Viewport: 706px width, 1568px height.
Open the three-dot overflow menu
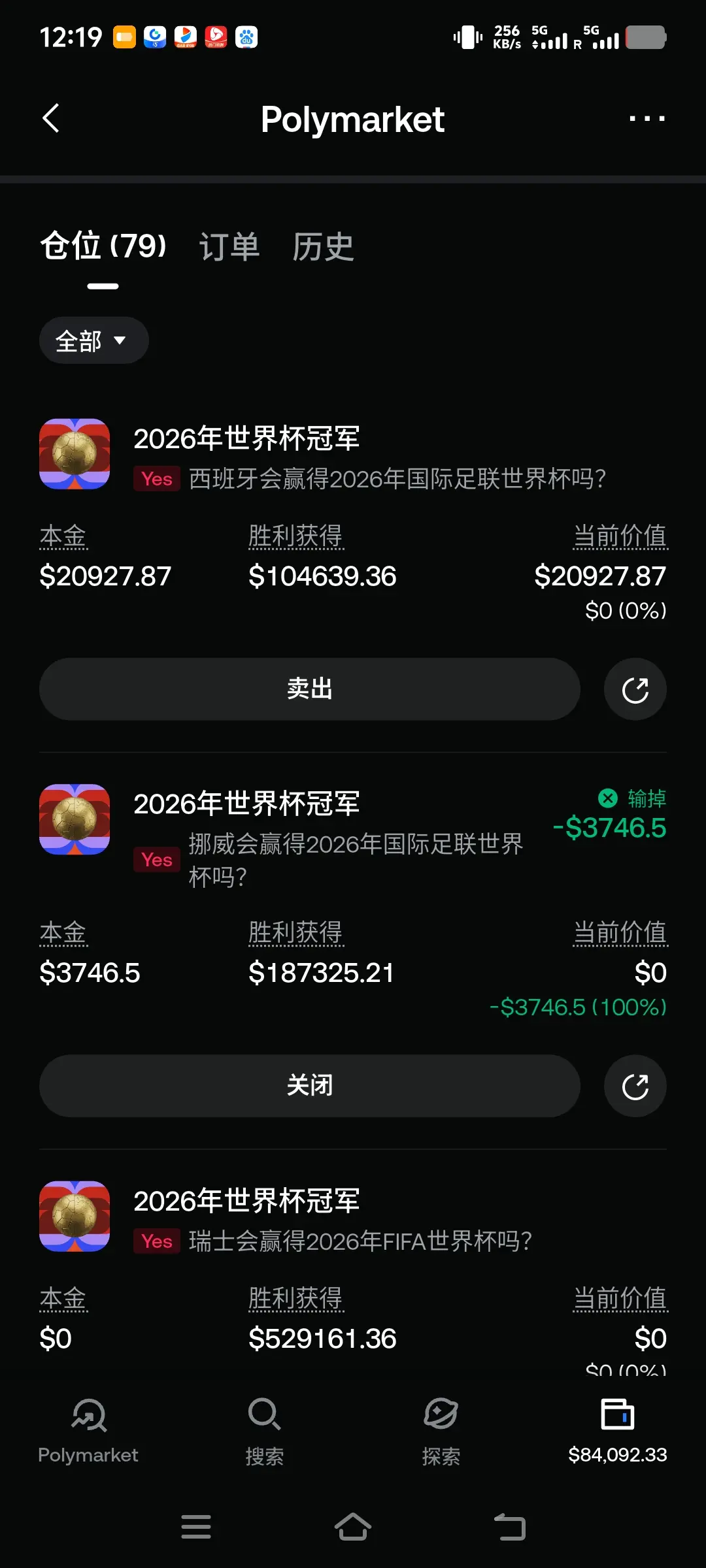(647, 118)
